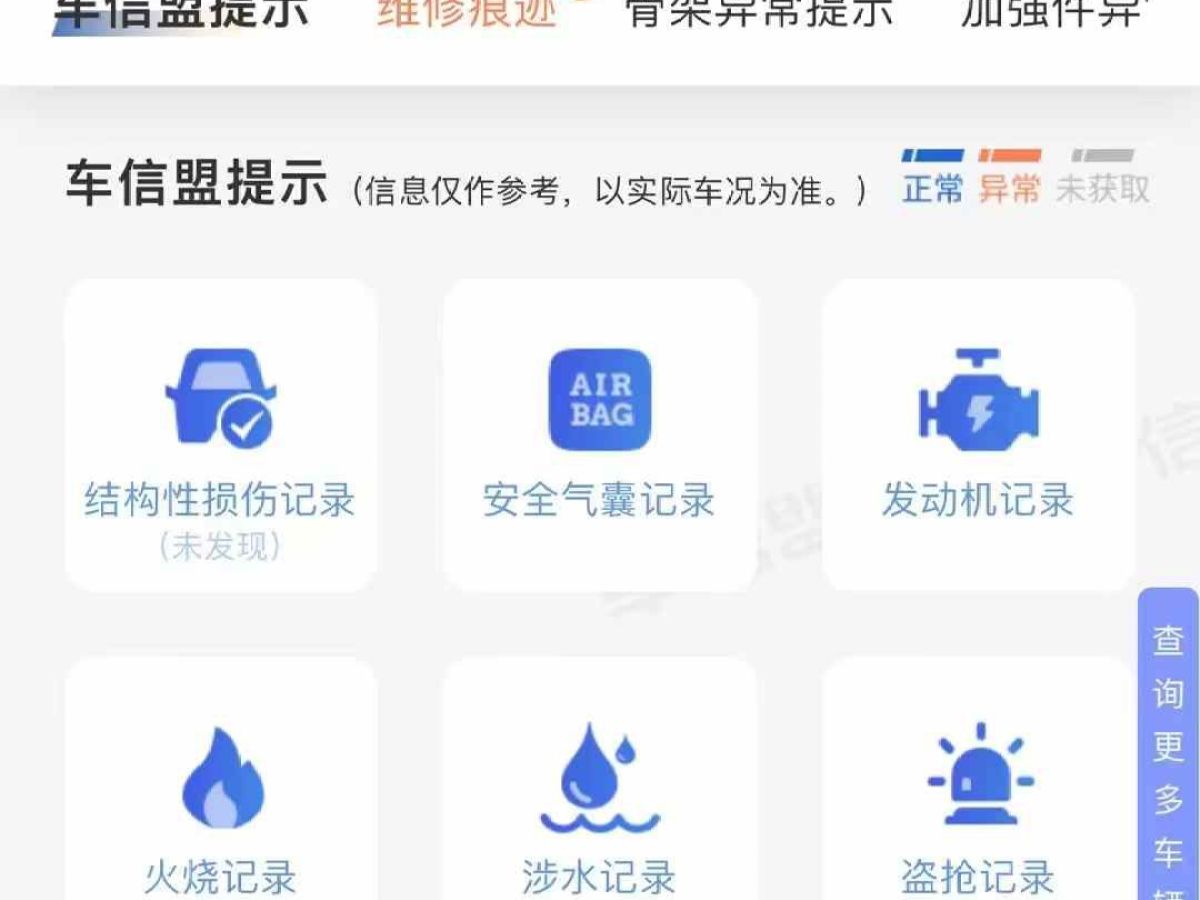Open the 结构性损伤记录 card
Viewport: 1200px width, 900px height.
pos(221,435)
